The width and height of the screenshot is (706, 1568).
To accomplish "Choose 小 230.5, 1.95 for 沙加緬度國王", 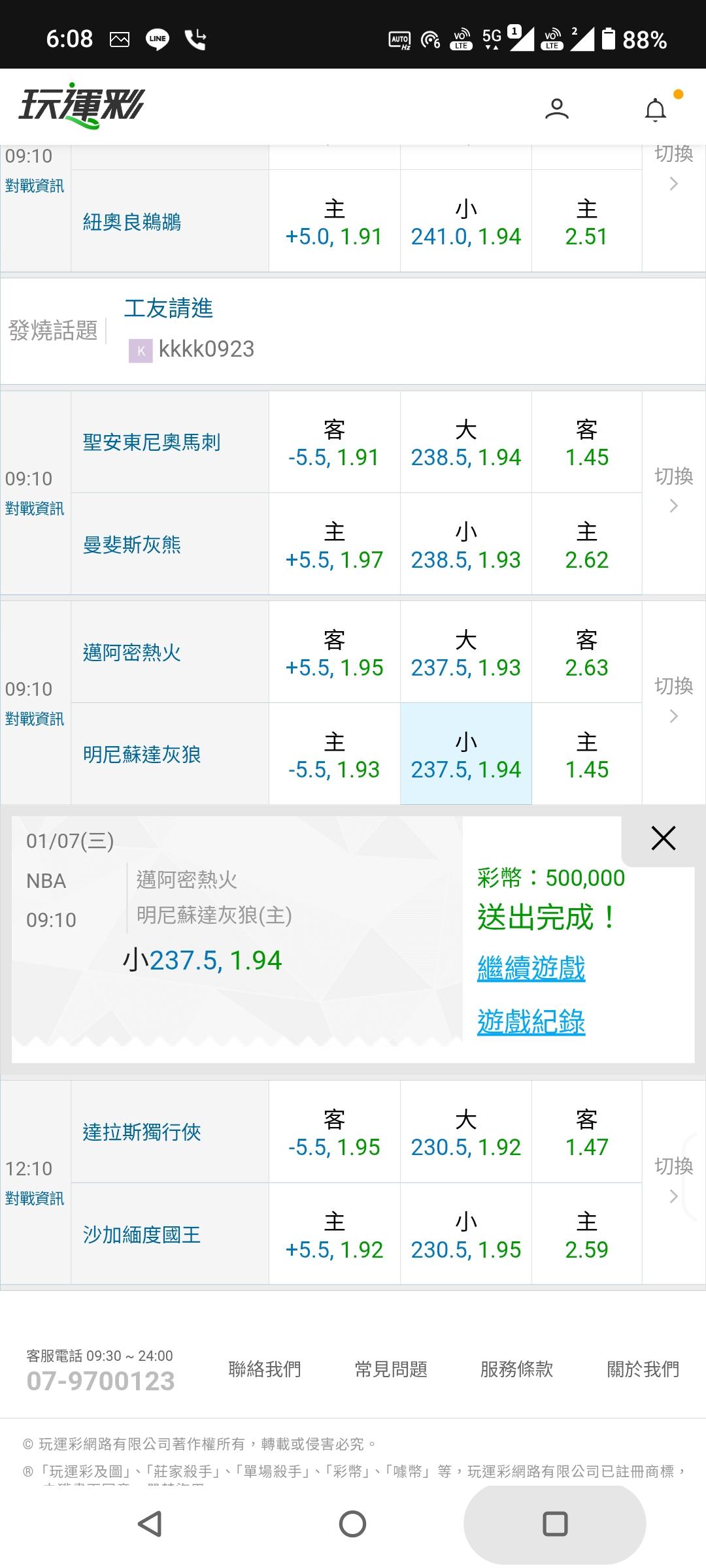I will pyautogui.click(x=466, y=1235).
